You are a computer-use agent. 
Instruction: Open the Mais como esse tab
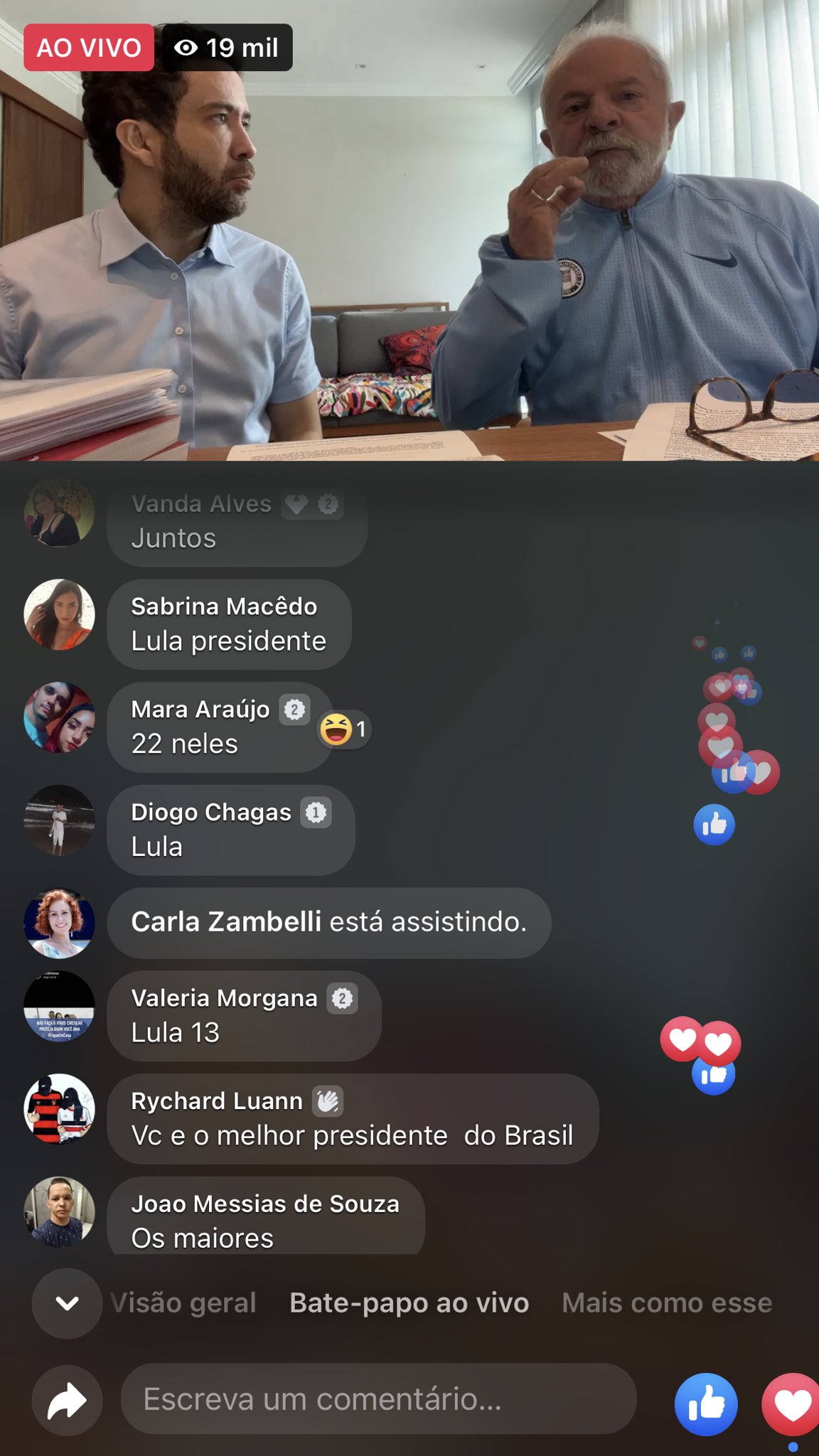pyautogui.click(x=666, y=1303)
